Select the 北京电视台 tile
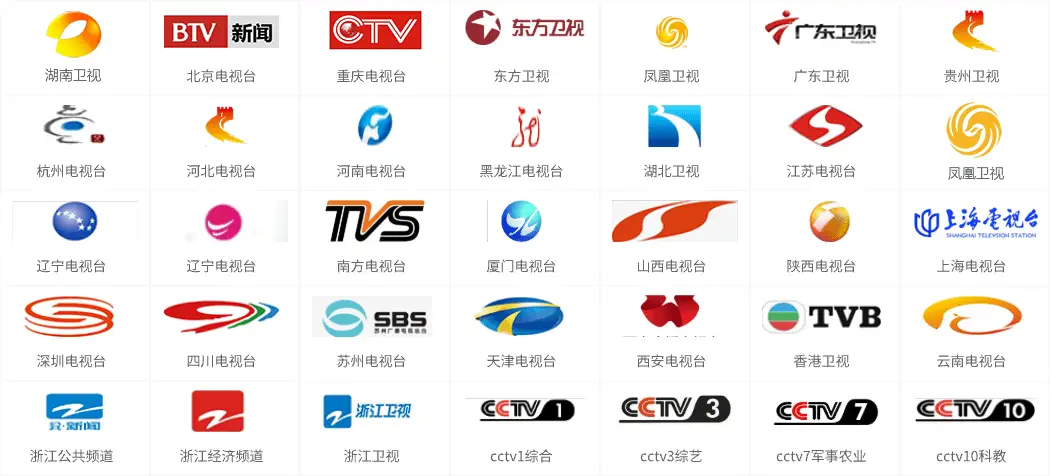The height and width of the screenshot is (476, 1050). (221, 45)
